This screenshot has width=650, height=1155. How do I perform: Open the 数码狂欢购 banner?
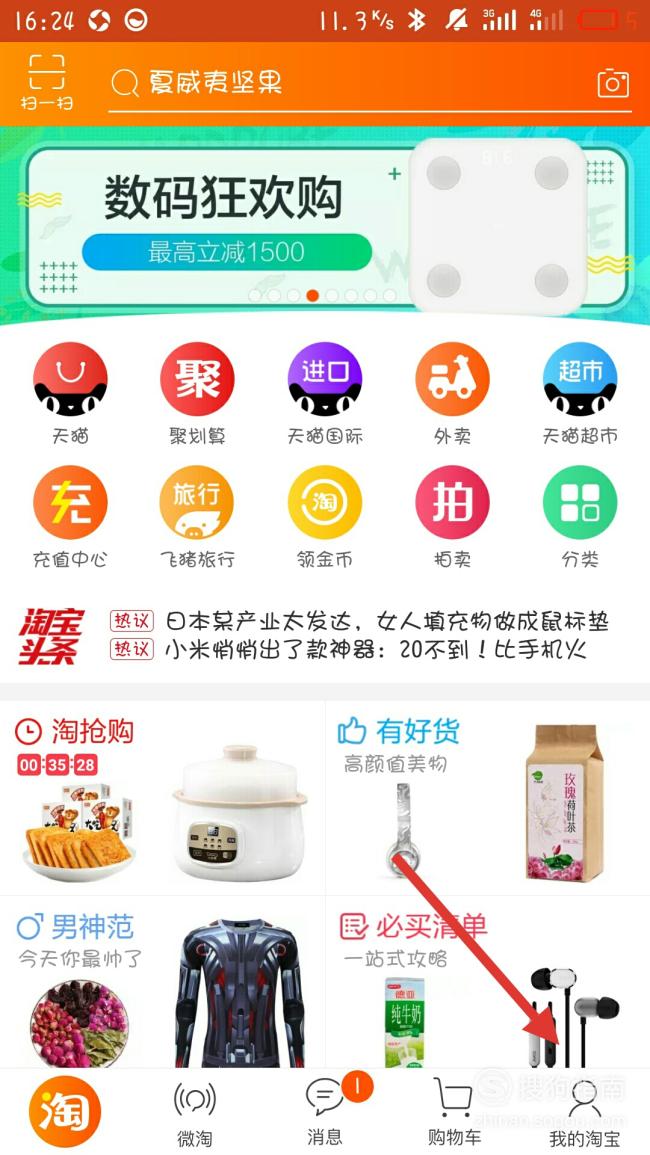(325, 225)
